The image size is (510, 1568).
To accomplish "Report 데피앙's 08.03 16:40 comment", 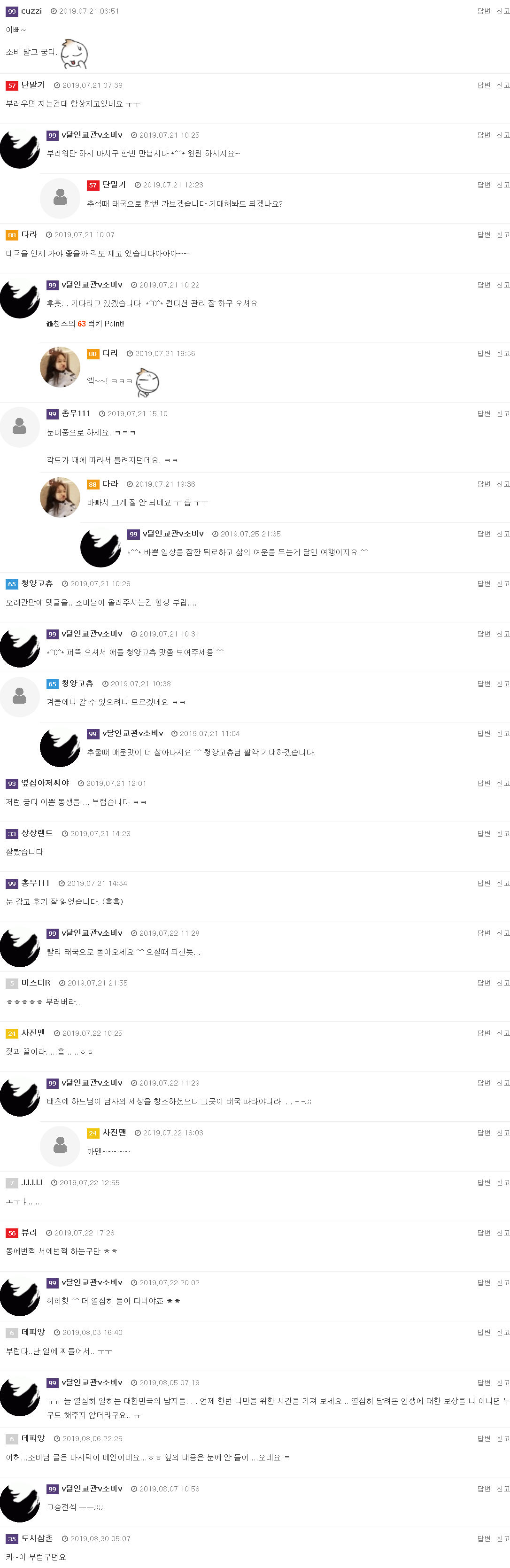I will click(502, 1333).
